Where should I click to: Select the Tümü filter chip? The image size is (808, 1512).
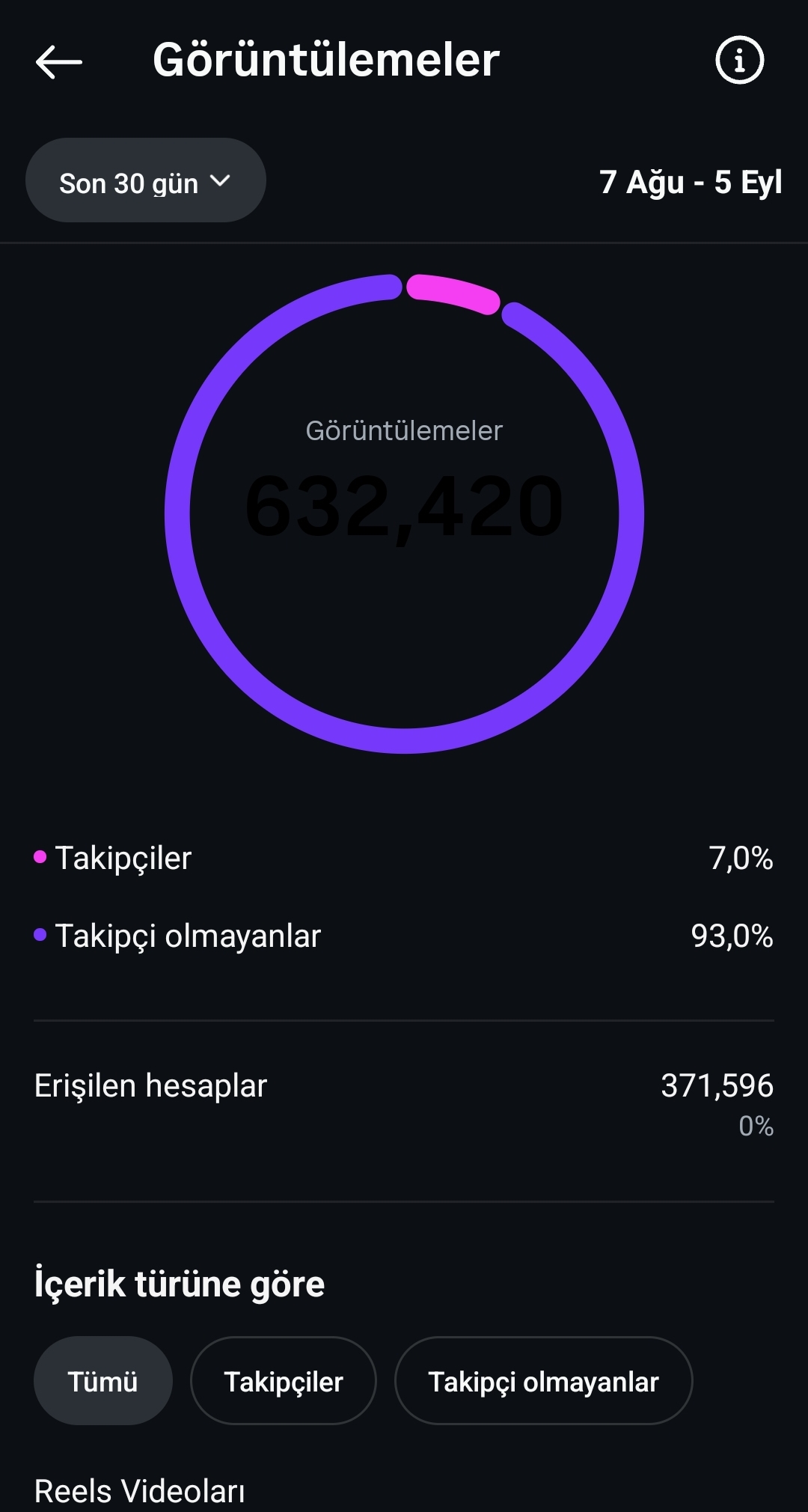click(x=103, y=1381)
